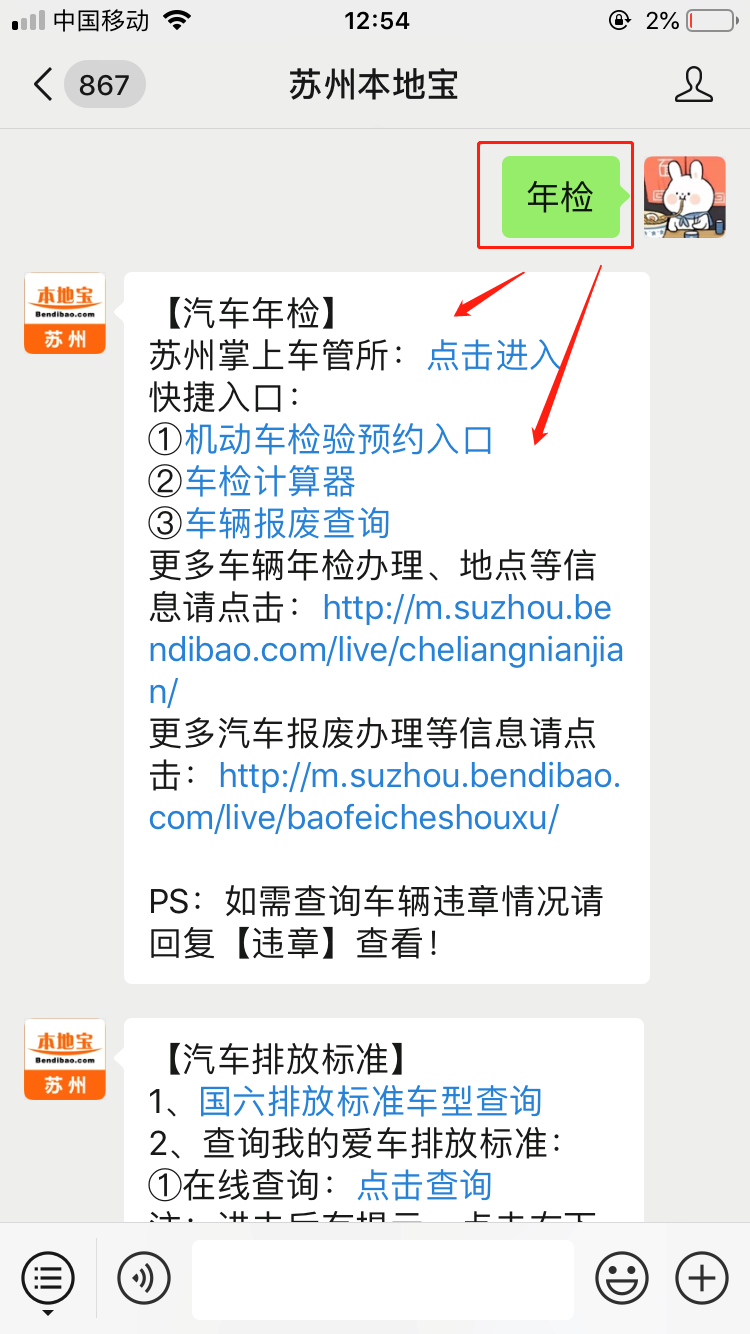
Task: Open the 国六排放标准车型查询 link
Action: coord(370,1101)
